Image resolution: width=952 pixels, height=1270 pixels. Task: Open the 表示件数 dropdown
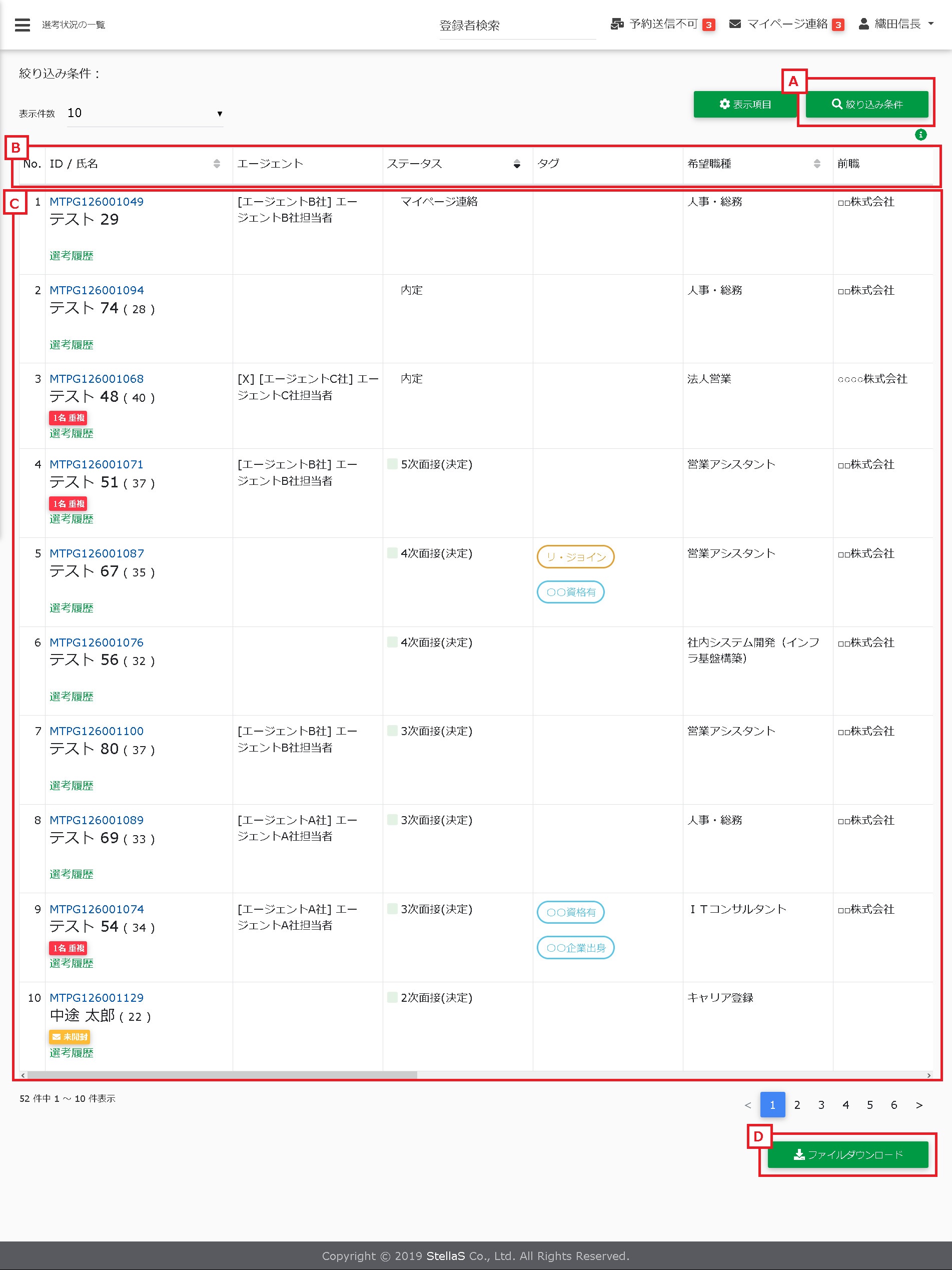145,113
